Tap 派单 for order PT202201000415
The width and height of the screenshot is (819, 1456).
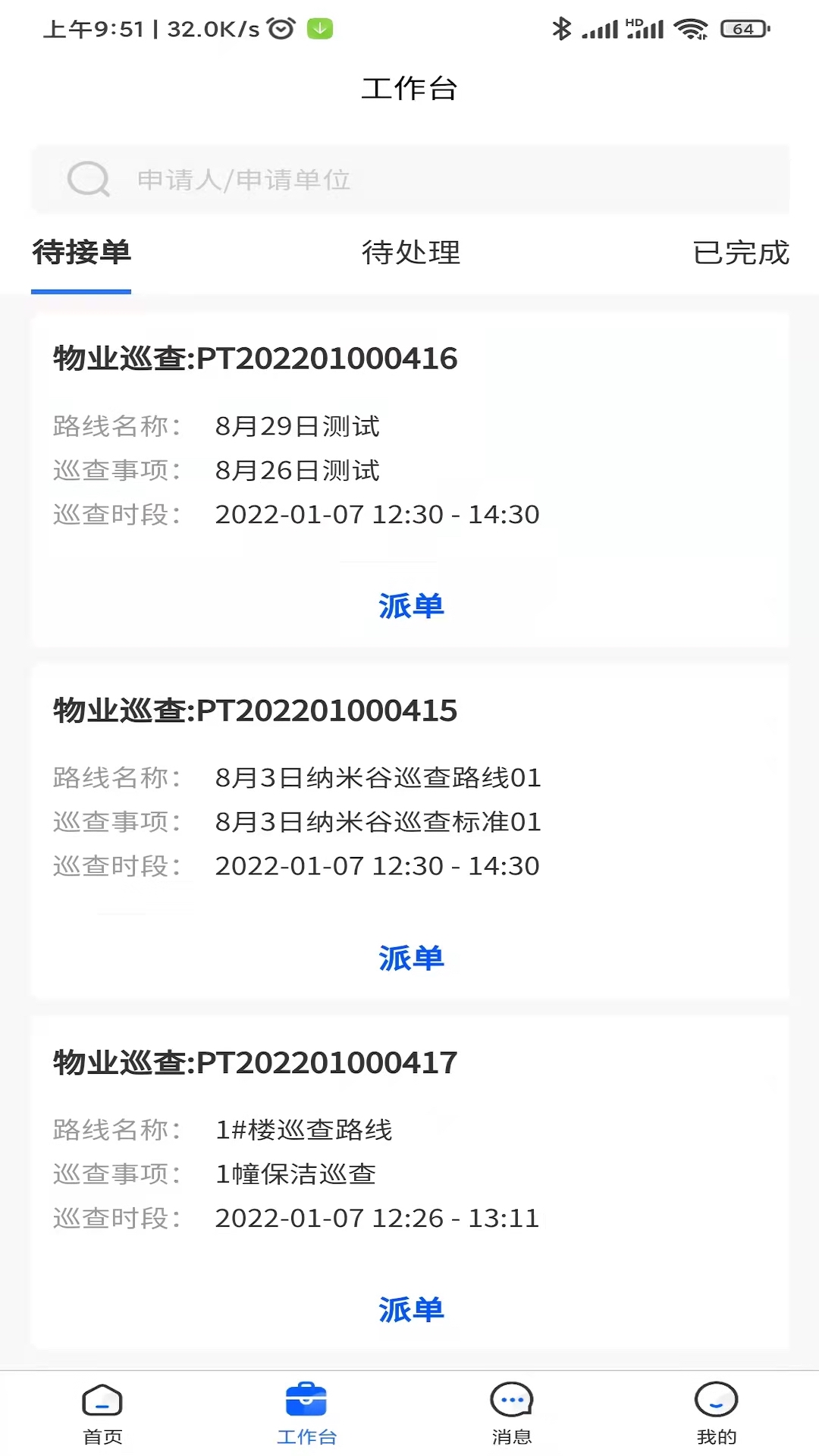click(410, 958)
